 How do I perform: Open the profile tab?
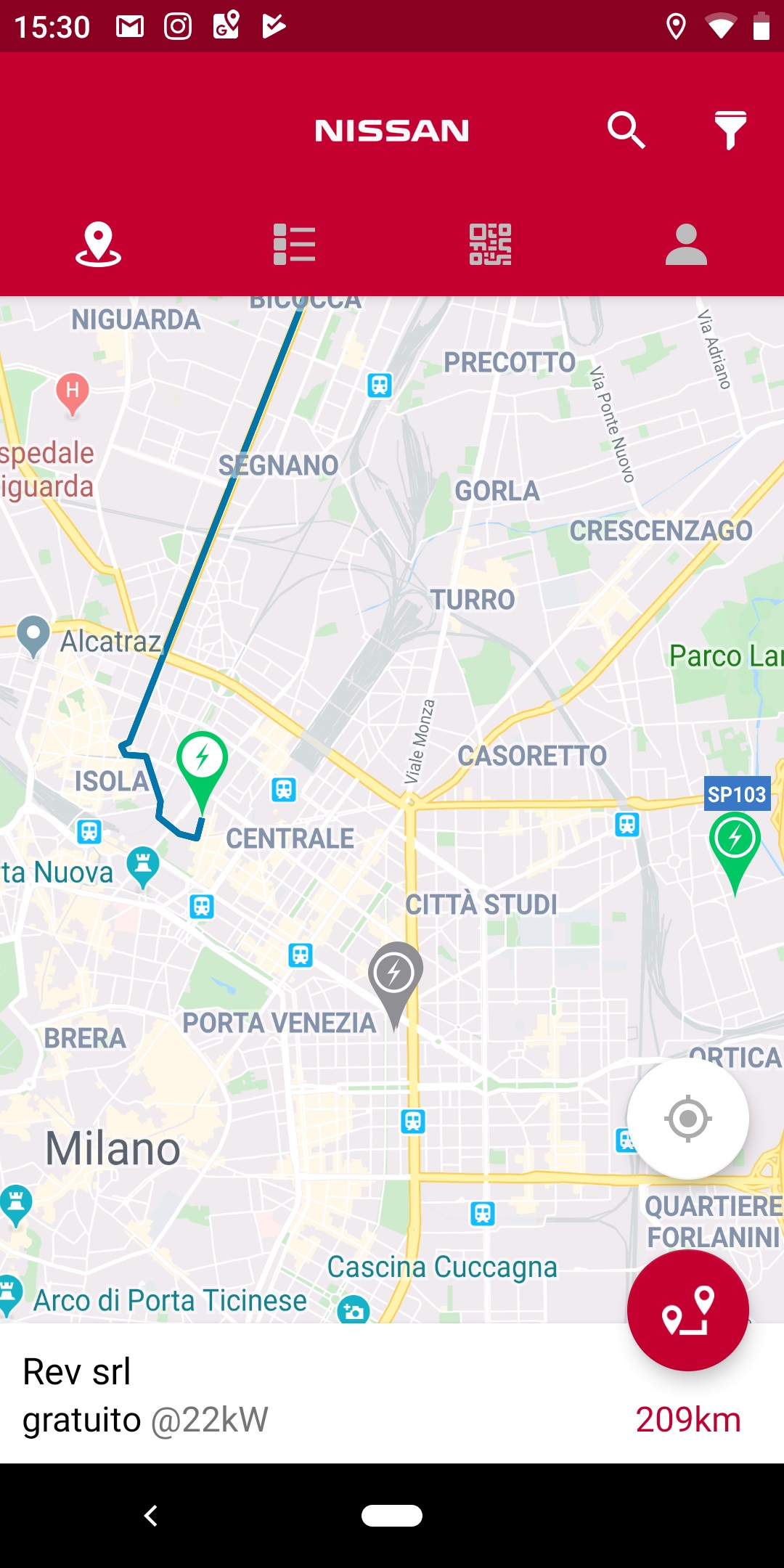coord(686,245)
